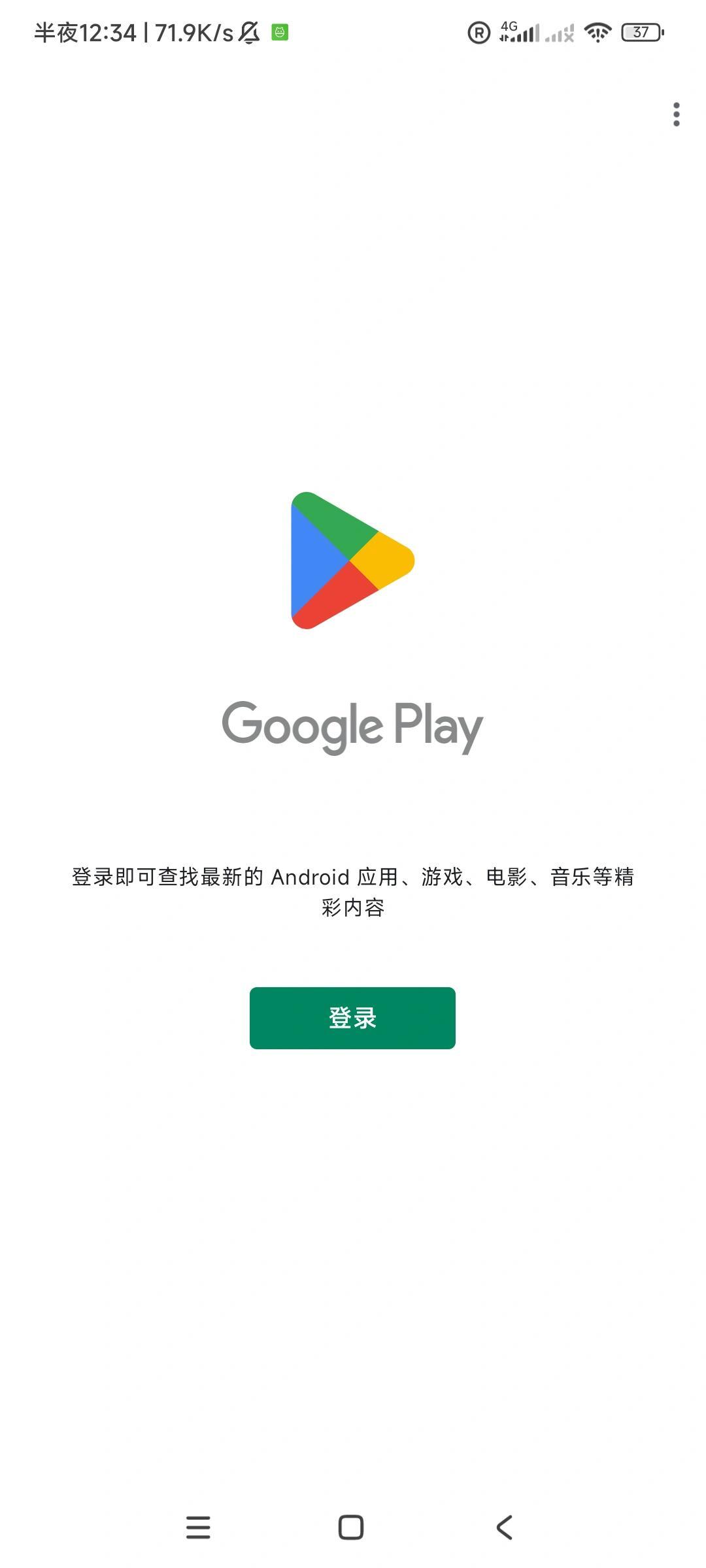Return to the home screen
The image size is (706, 1568).
point(351,1527)
